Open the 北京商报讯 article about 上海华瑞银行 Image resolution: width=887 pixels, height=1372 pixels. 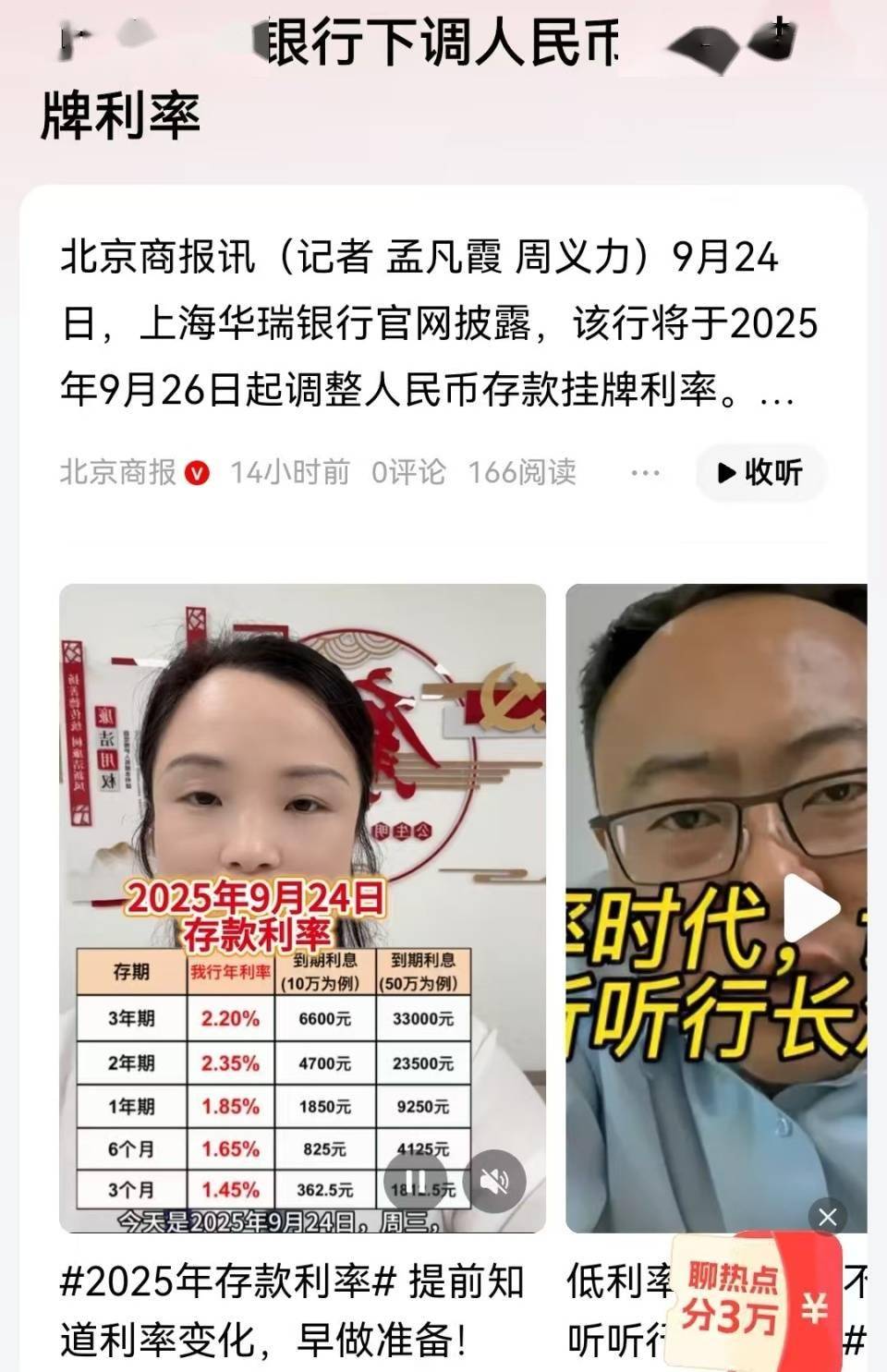point(439,323)
